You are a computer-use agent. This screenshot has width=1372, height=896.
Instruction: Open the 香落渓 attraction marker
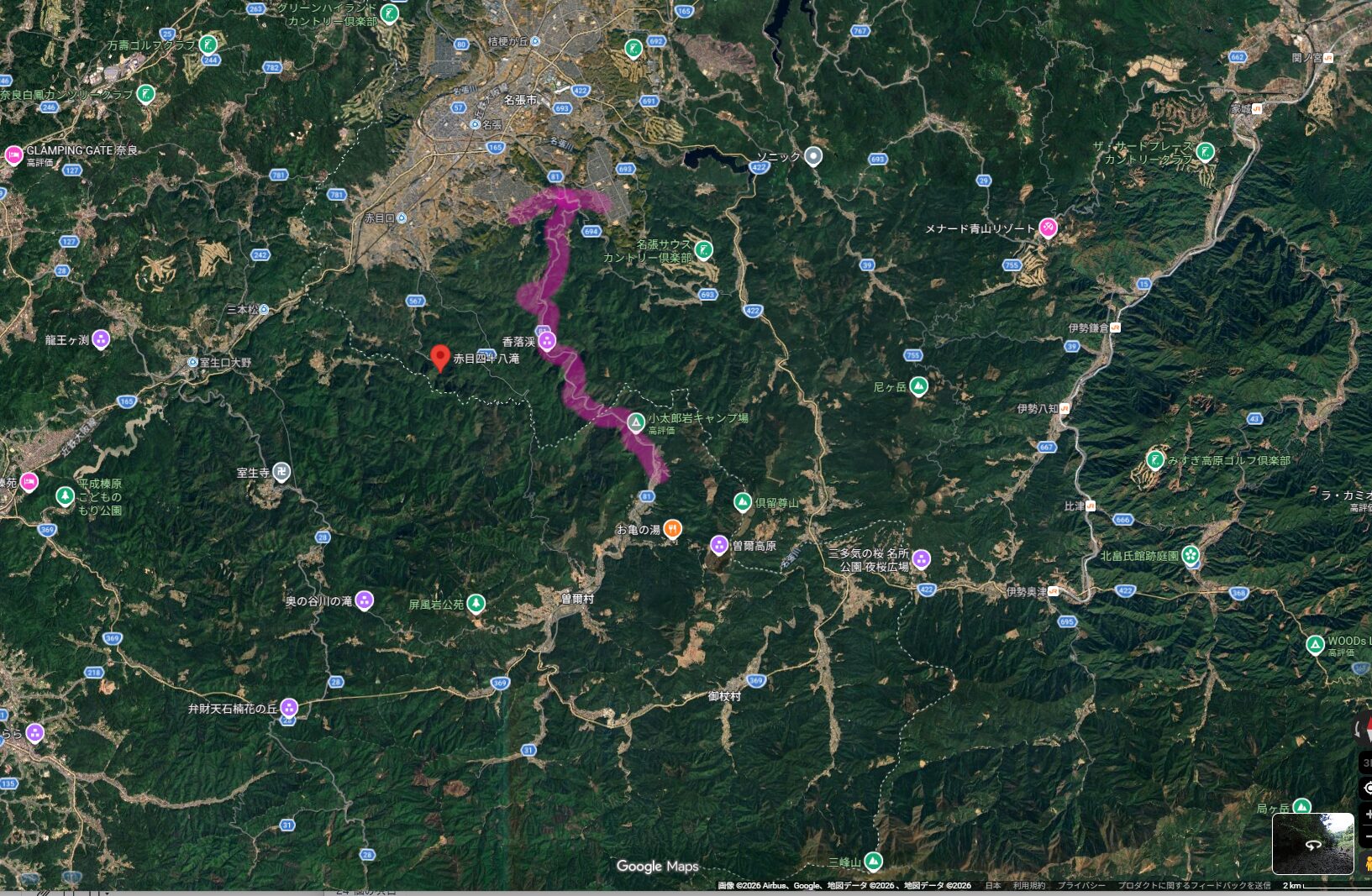(x=547, y=341)
